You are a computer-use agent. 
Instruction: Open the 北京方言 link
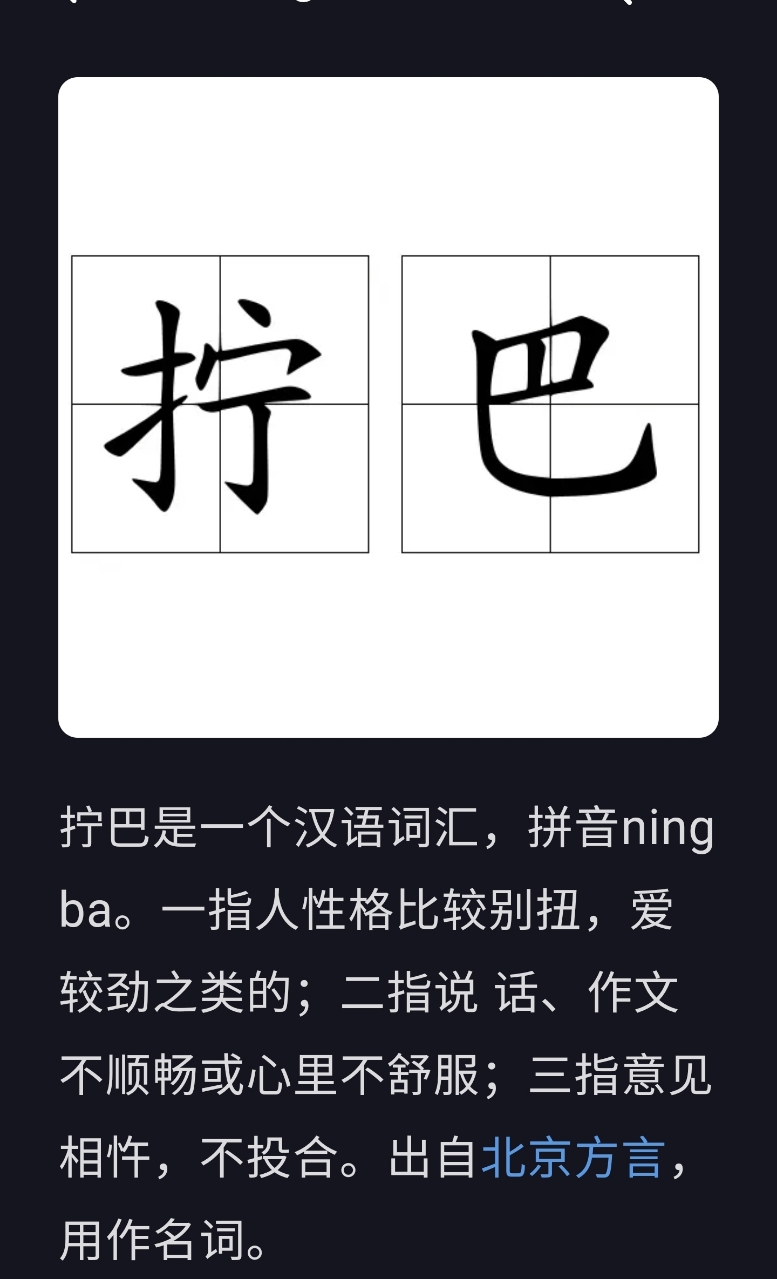coord(572,1159)
